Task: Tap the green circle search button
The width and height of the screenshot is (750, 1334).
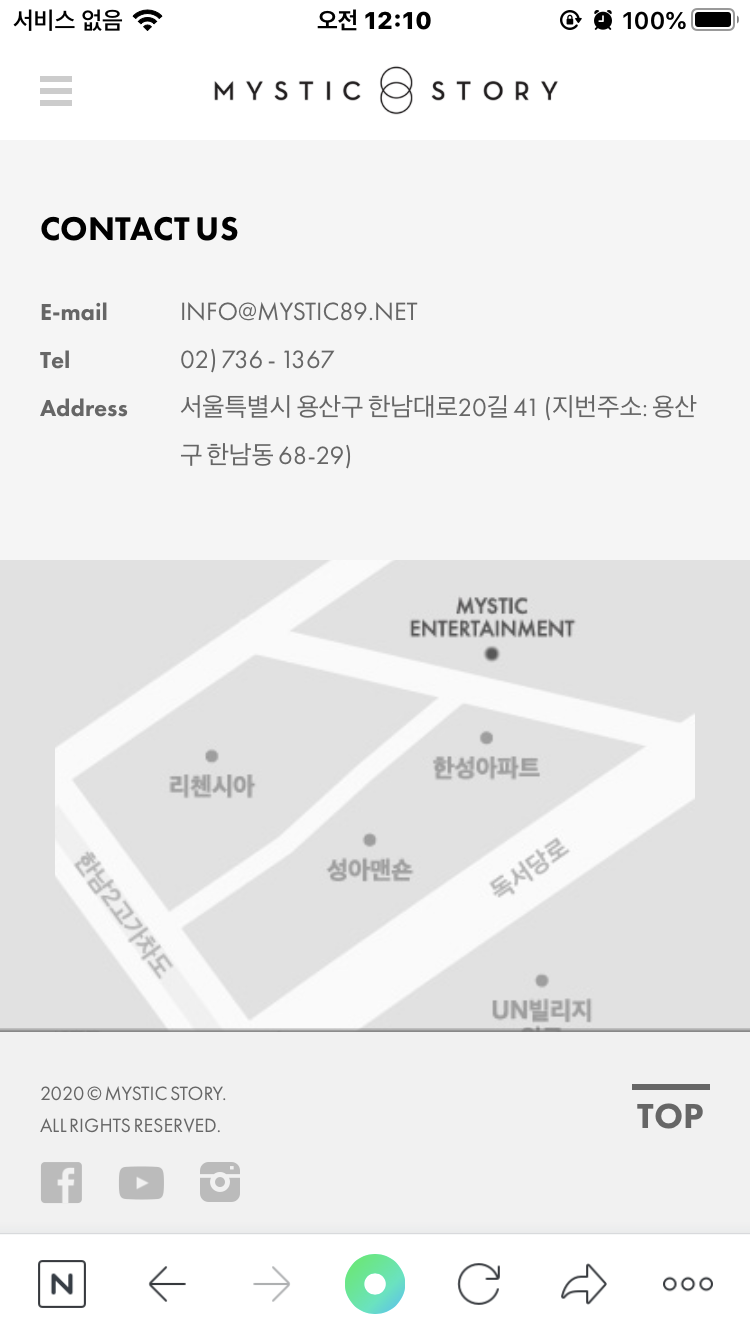Action: click(x=375, y=1284)
